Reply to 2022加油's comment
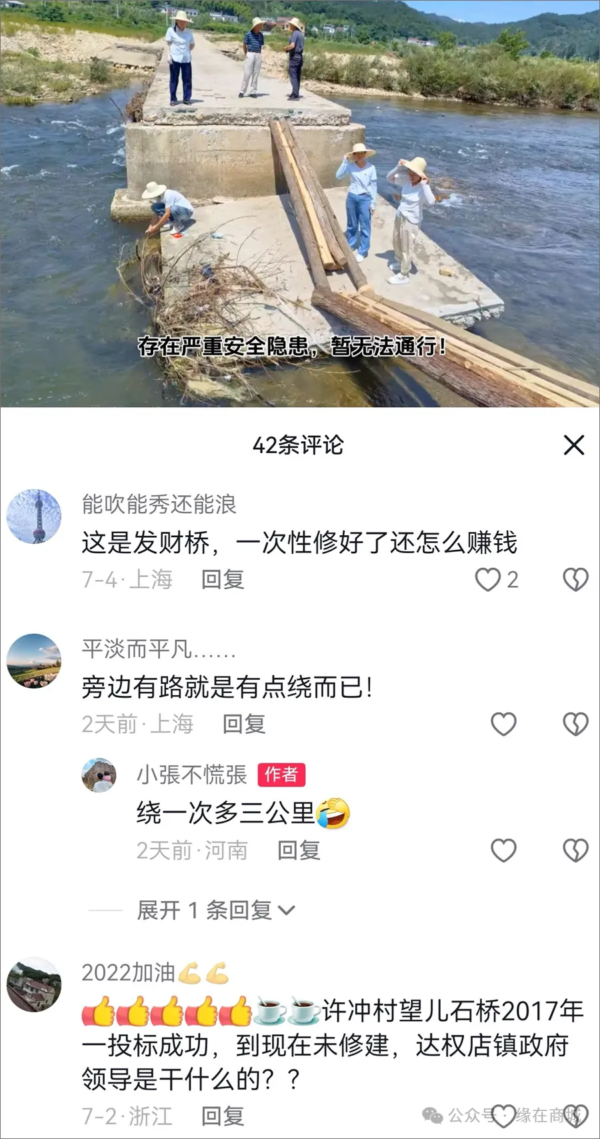Image resolution: width=600 pixels, height=1139 pixels. pyautogui.click(x=222, y=1115)
